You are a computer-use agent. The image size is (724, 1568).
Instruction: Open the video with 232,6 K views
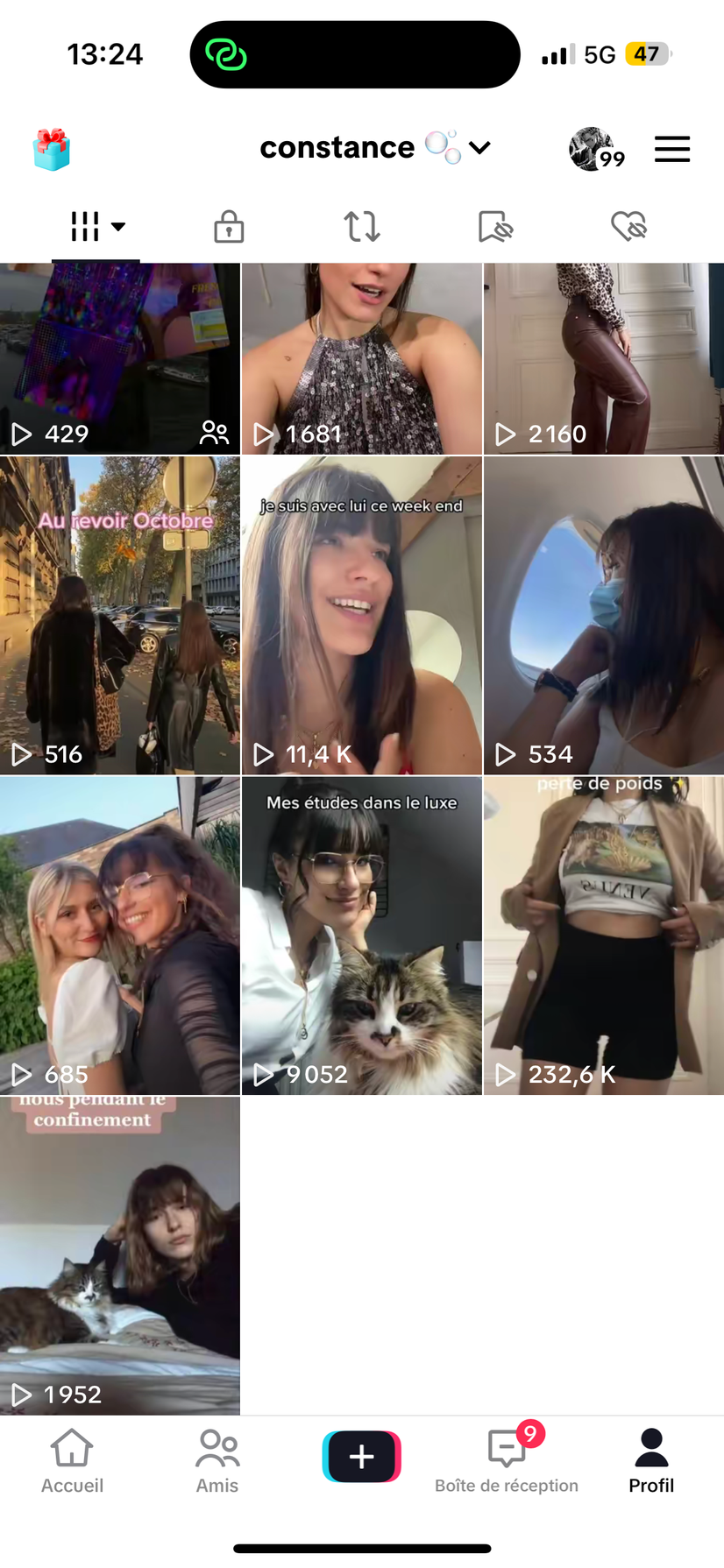(x=603, y=936)
